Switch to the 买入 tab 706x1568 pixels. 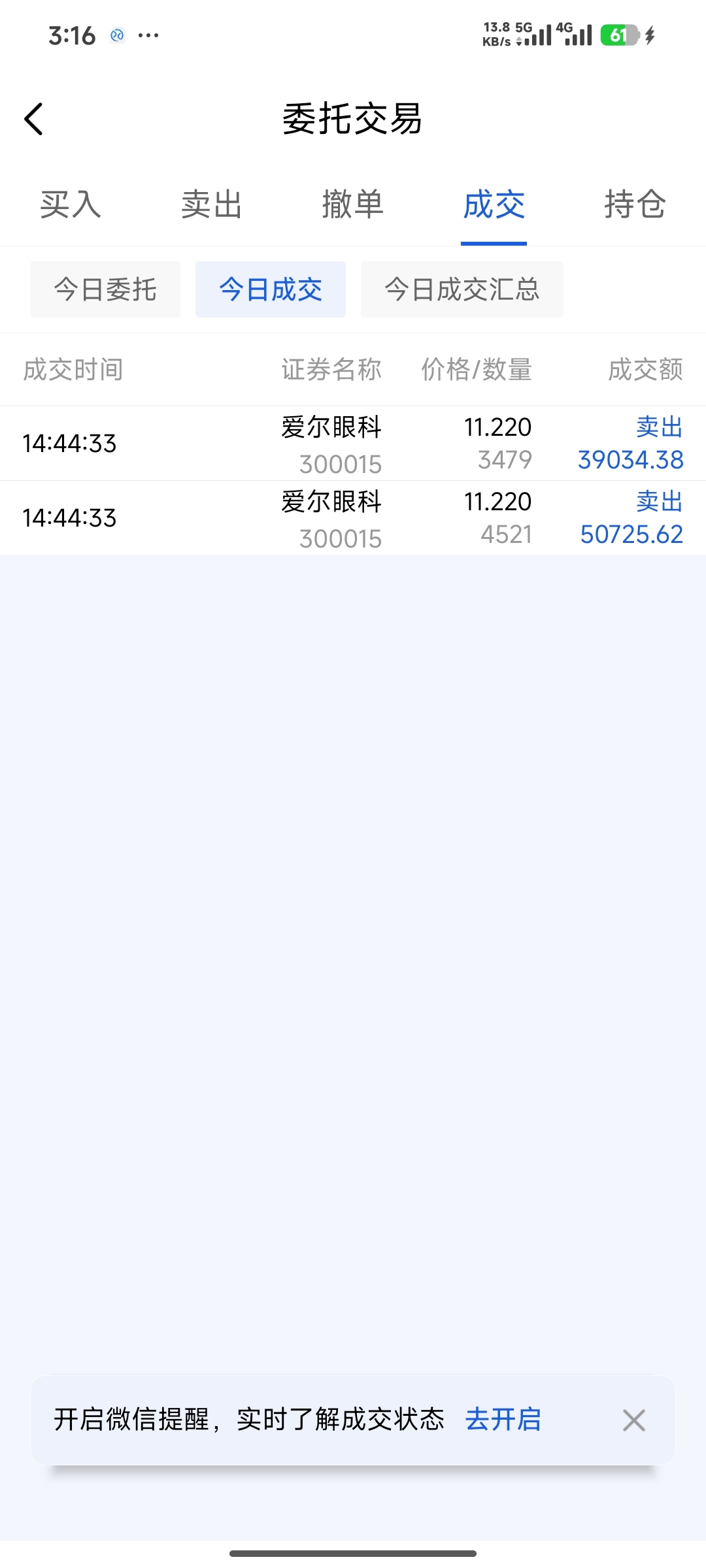(x=71, y=205)
